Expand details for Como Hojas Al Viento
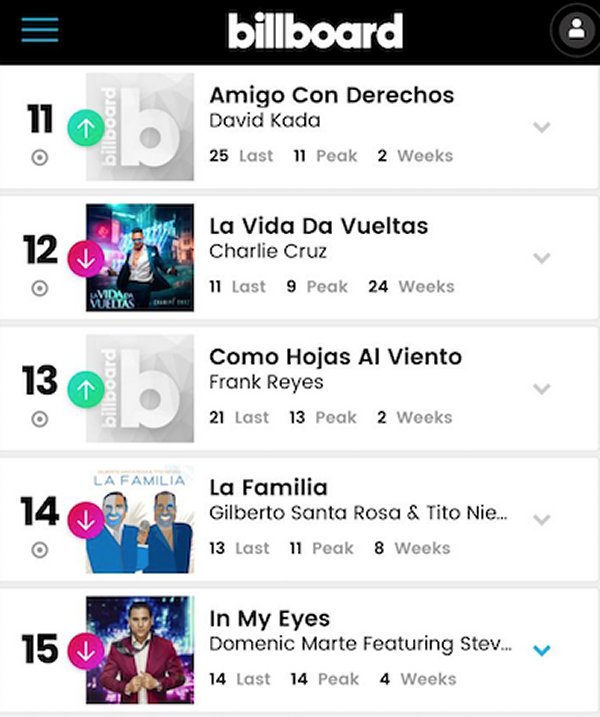Viewport: 600px width, 717px height. [x=542, y=389]
